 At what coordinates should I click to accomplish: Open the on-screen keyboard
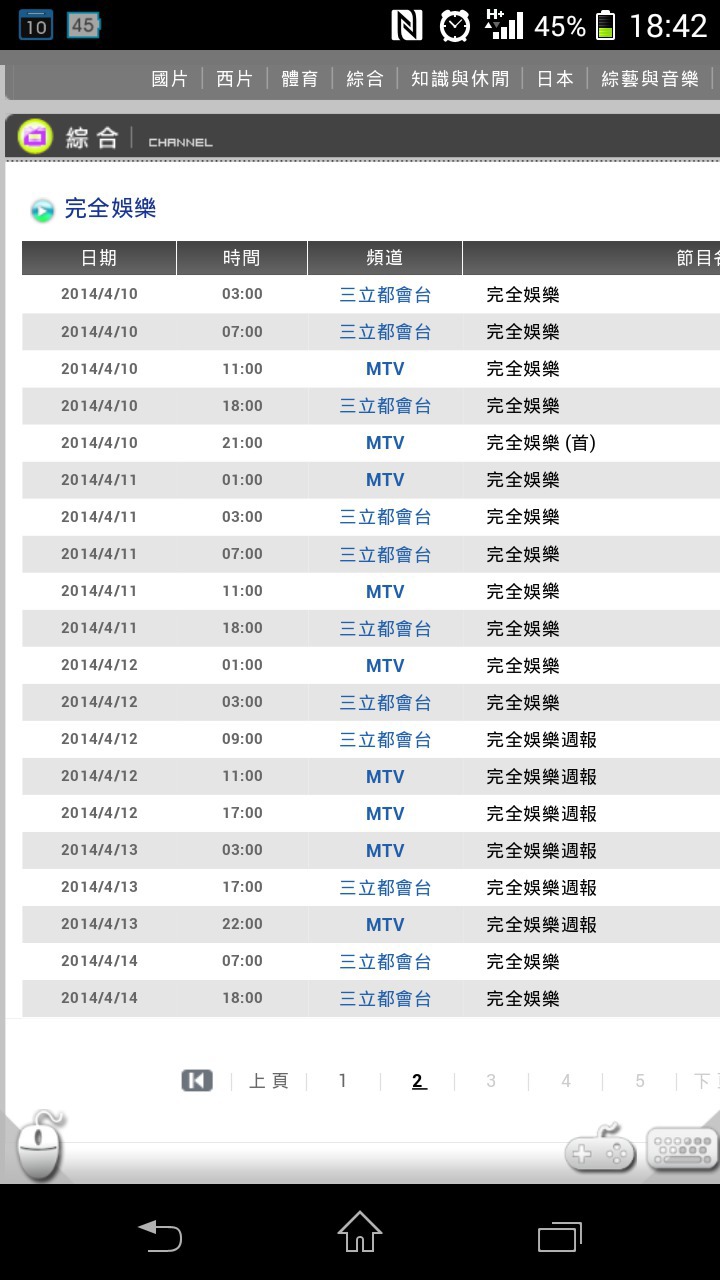point(682,1150)
